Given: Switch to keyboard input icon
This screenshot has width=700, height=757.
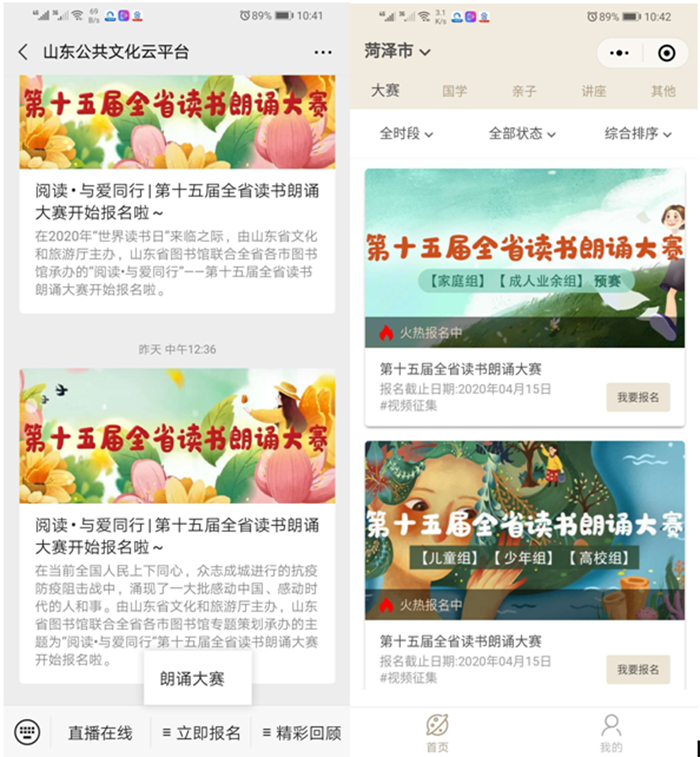Looking at the screenshot, I should click(x=27, y=732).
